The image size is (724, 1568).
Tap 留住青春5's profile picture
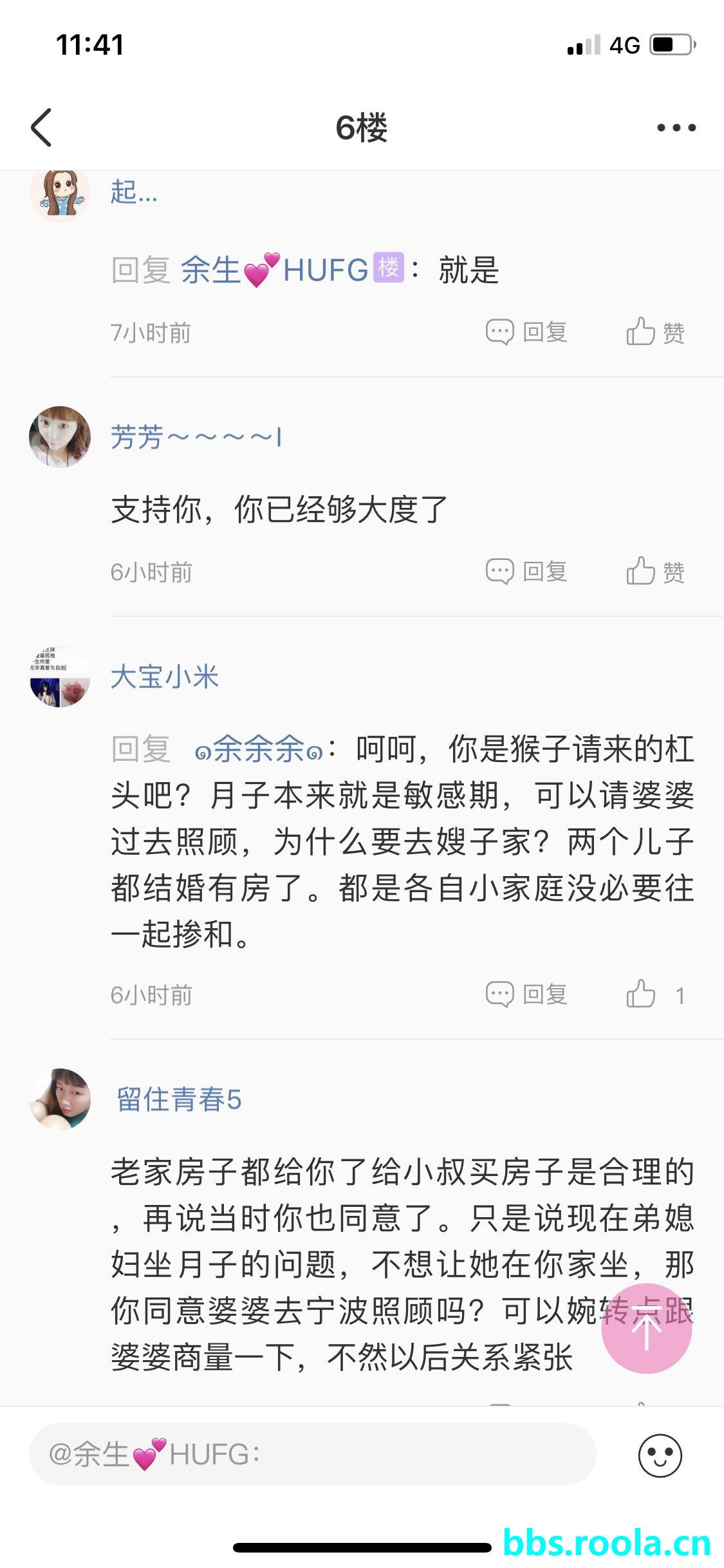coord(60,1099)
